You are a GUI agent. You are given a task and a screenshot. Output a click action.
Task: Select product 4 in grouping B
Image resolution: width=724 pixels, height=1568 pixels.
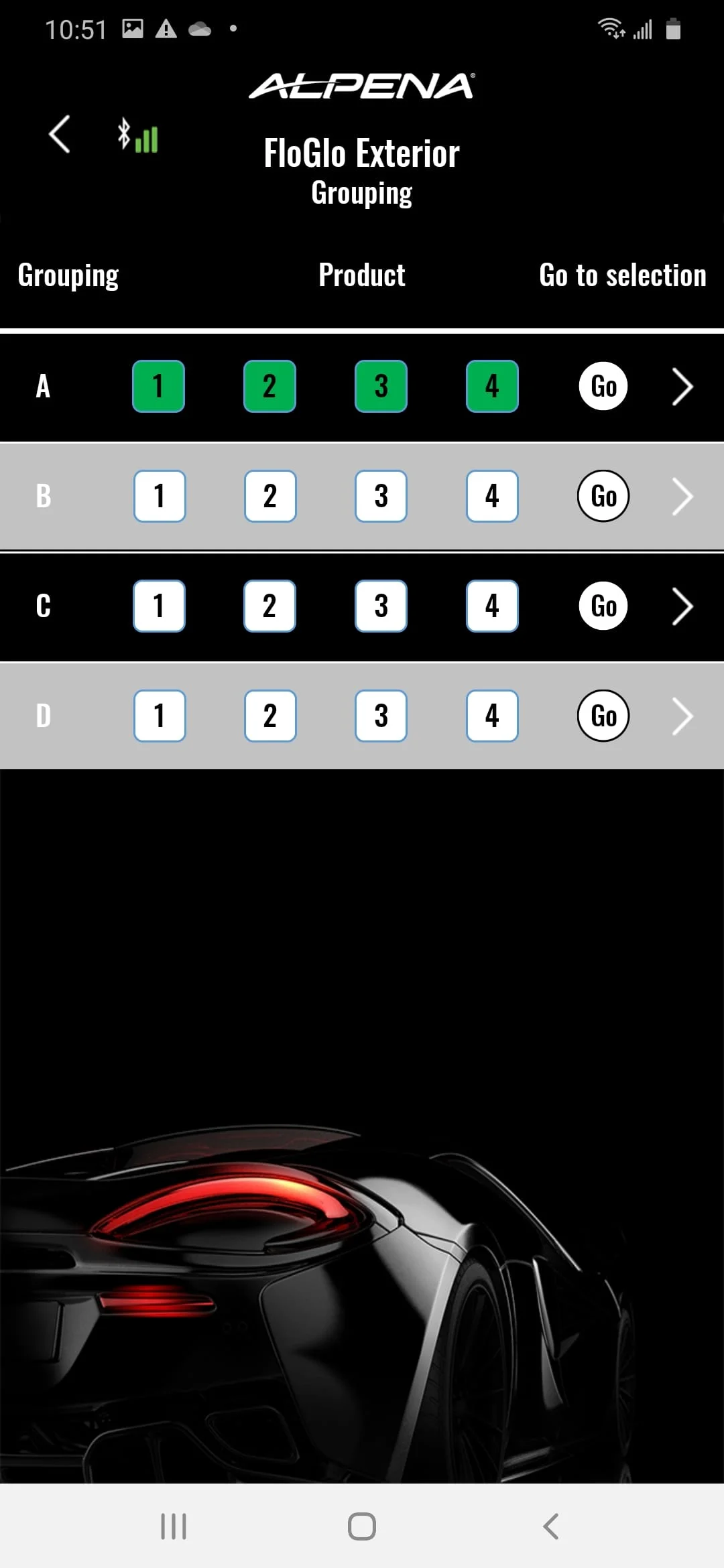point(492,496)
